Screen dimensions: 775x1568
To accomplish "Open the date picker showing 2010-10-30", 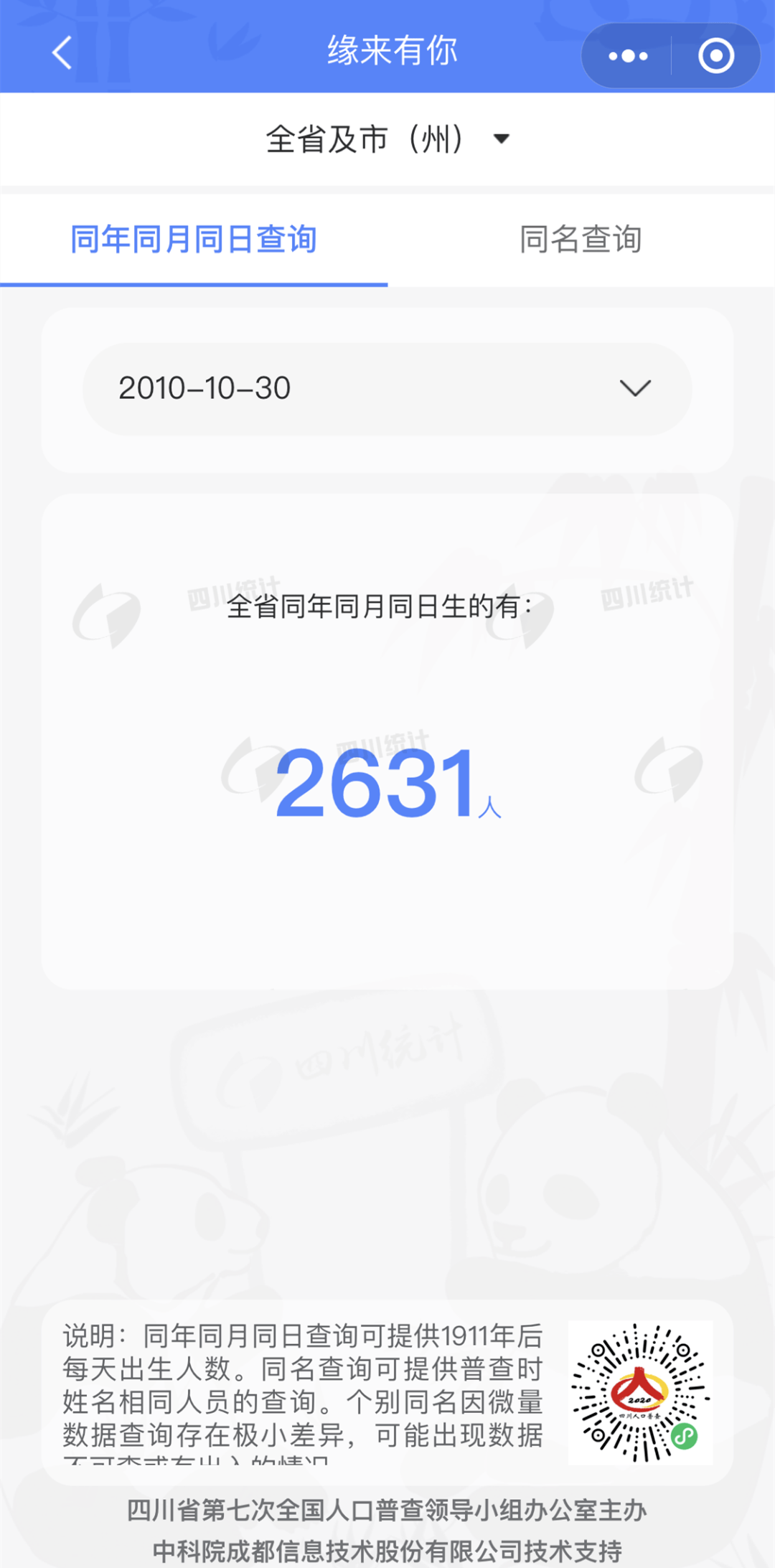I will tap(387, 389).
